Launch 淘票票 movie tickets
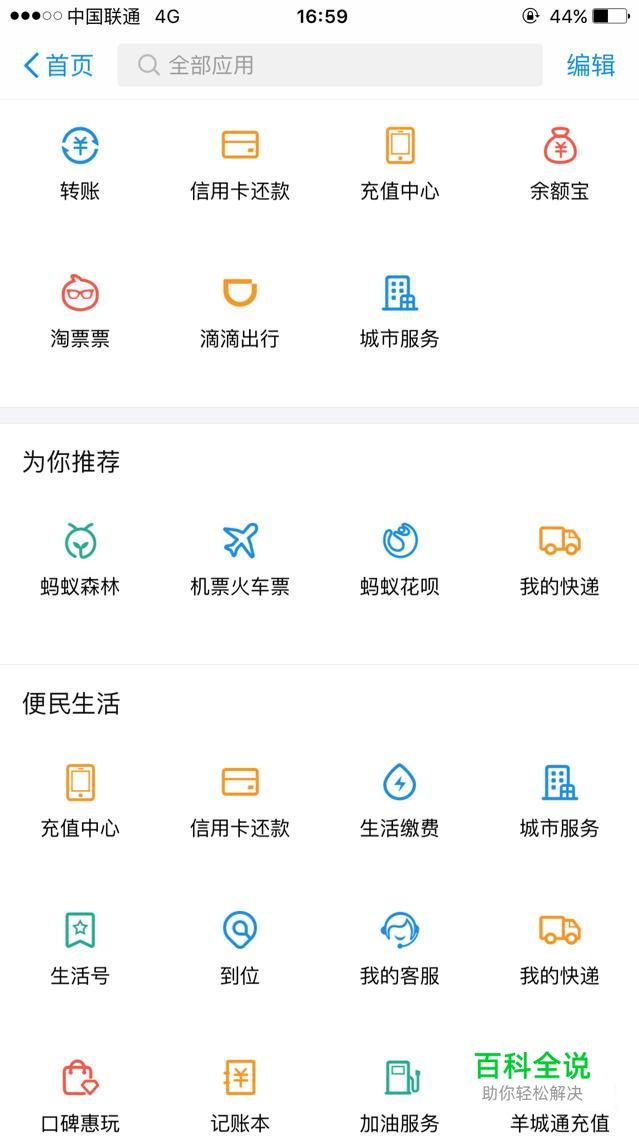 pyautogui.click(x=80, y=311)
